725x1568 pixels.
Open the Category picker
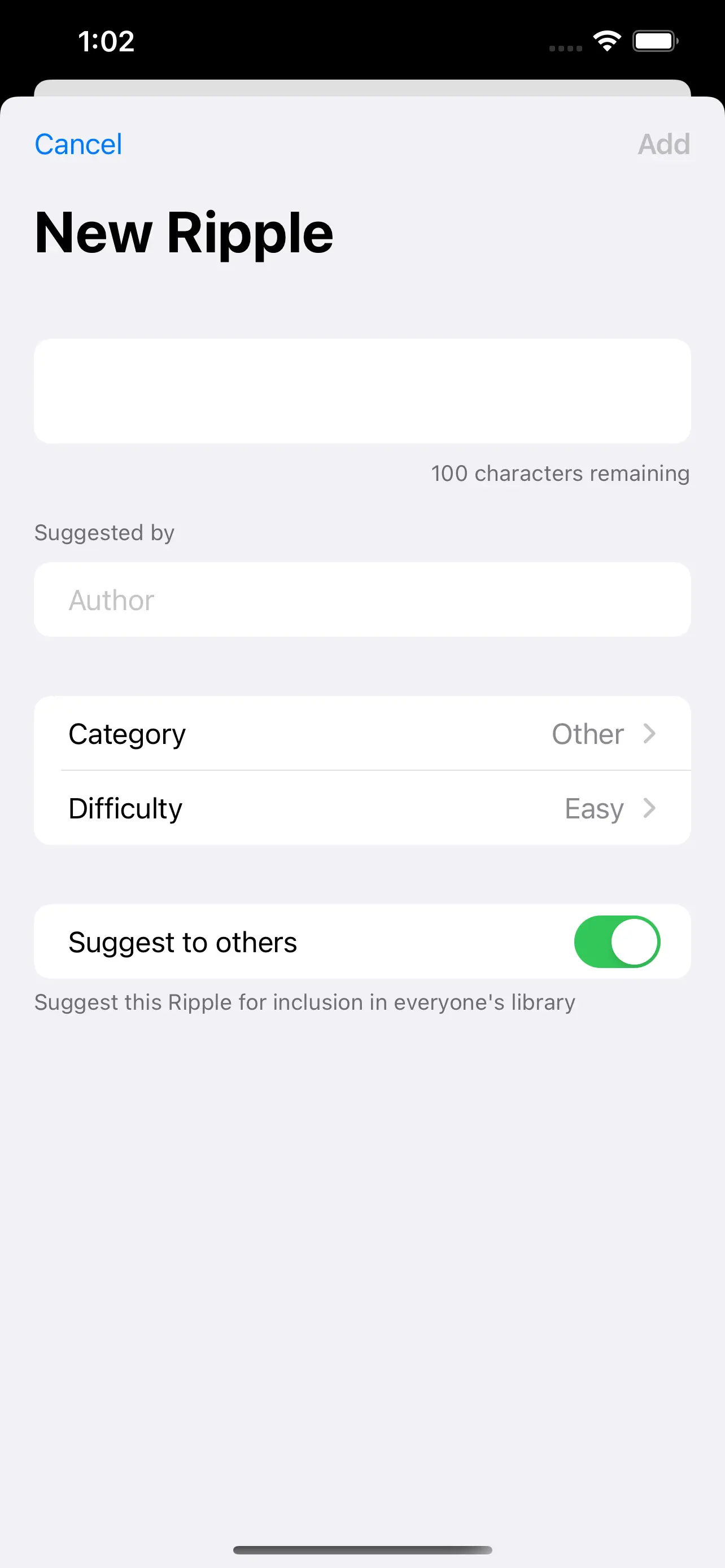[x=362, y=733]
